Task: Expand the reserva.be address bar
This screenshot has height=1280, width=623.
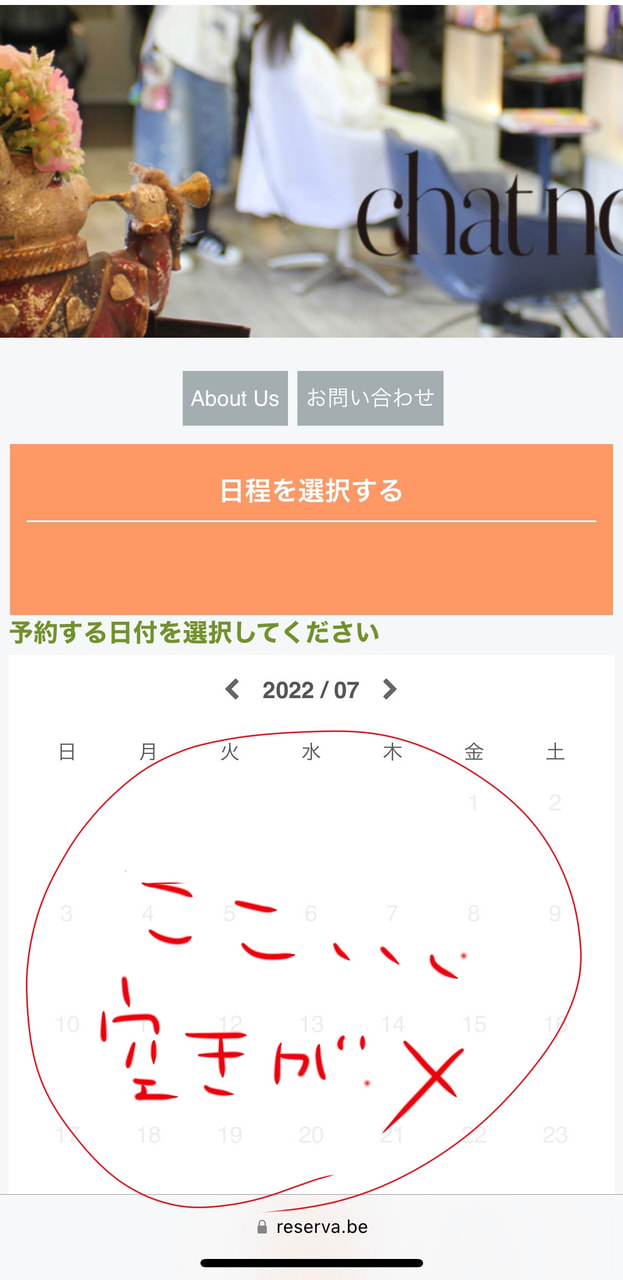Action: [x=312, y=1226]
